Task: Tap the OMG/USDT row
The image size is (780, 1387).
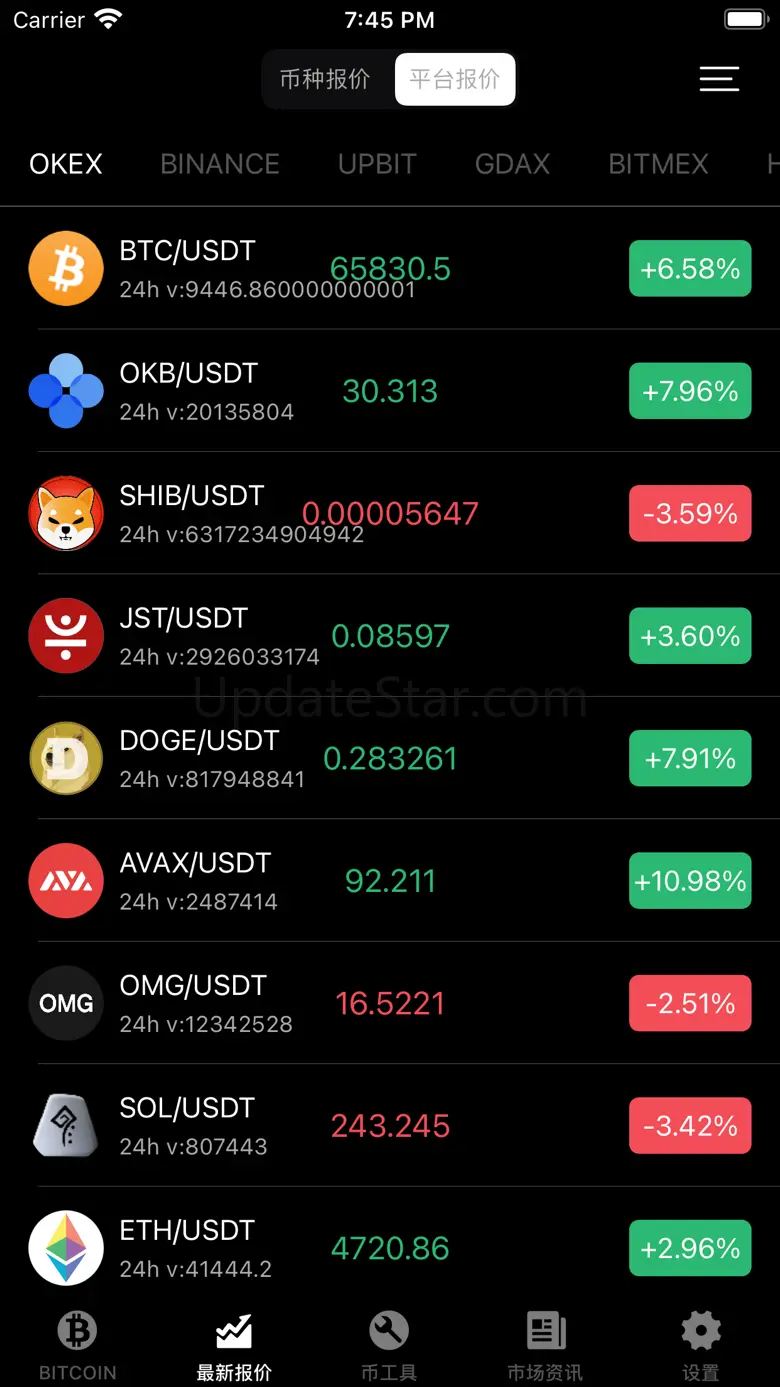Action: click(390, 1003)
